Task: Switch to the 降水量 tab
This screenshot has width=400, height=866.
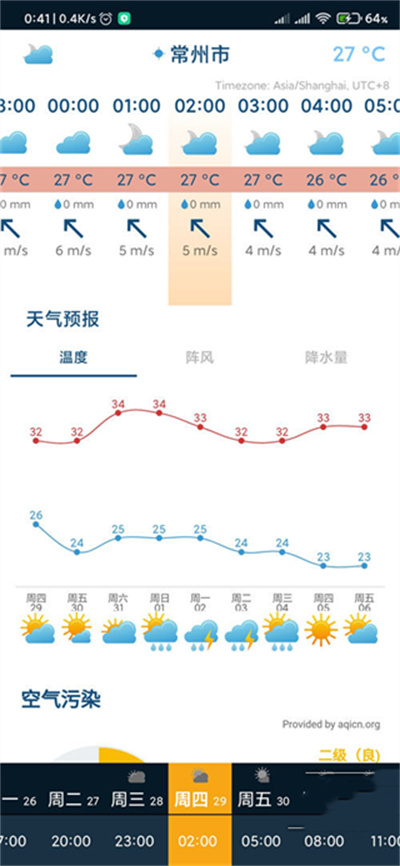Action: coord(327,357)
